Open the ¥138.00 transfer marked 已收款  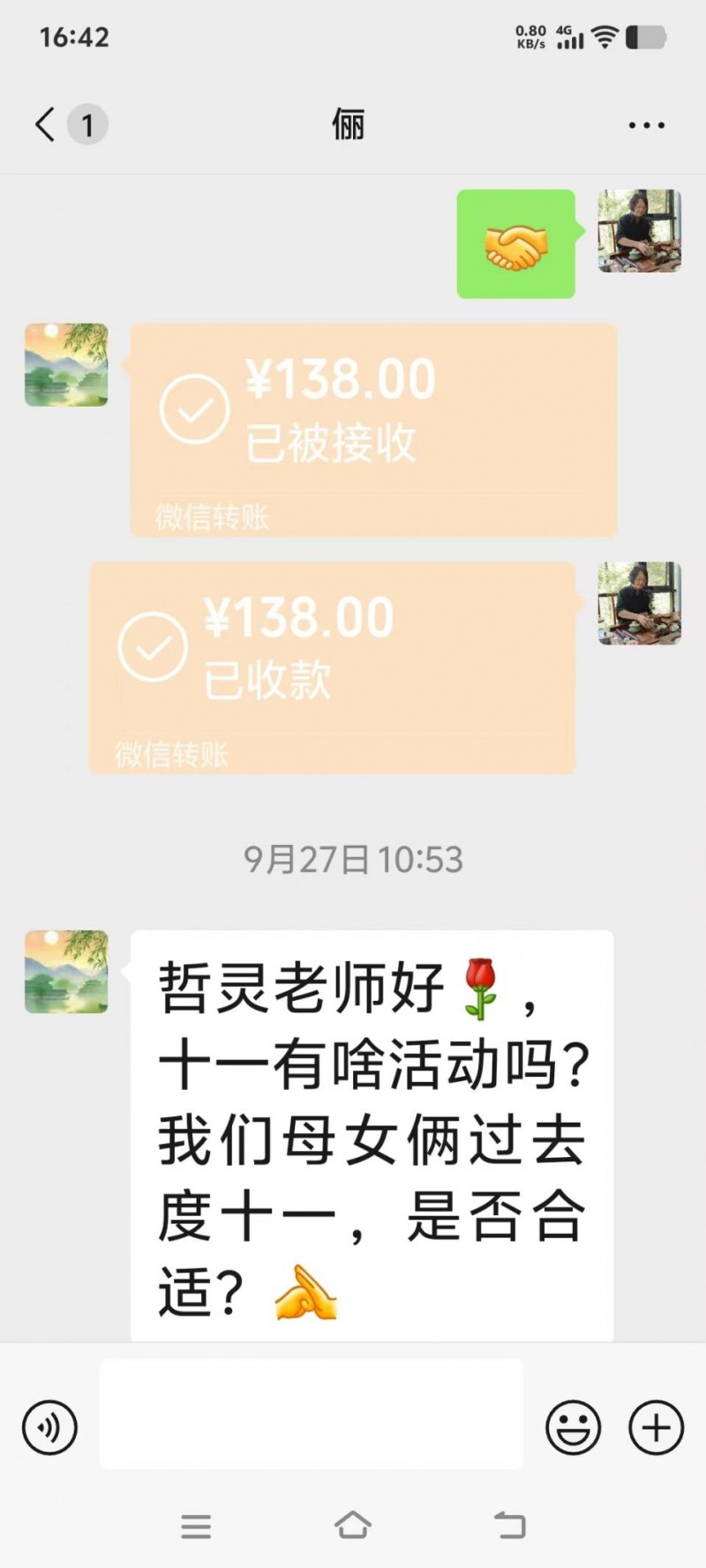pos(332,668)
